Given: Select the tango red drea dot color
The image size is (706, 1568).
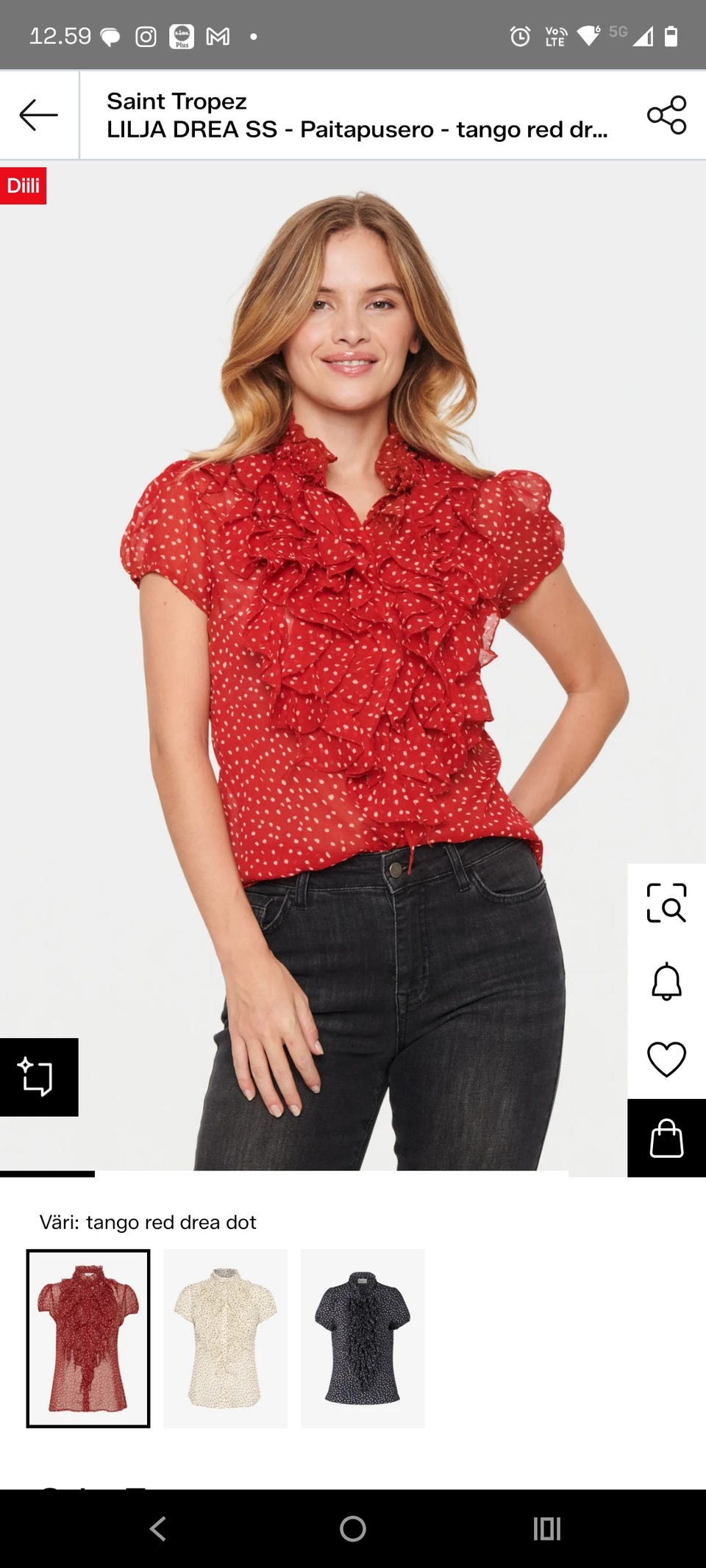Looking at the screenshot, I should click(88, 1338).
